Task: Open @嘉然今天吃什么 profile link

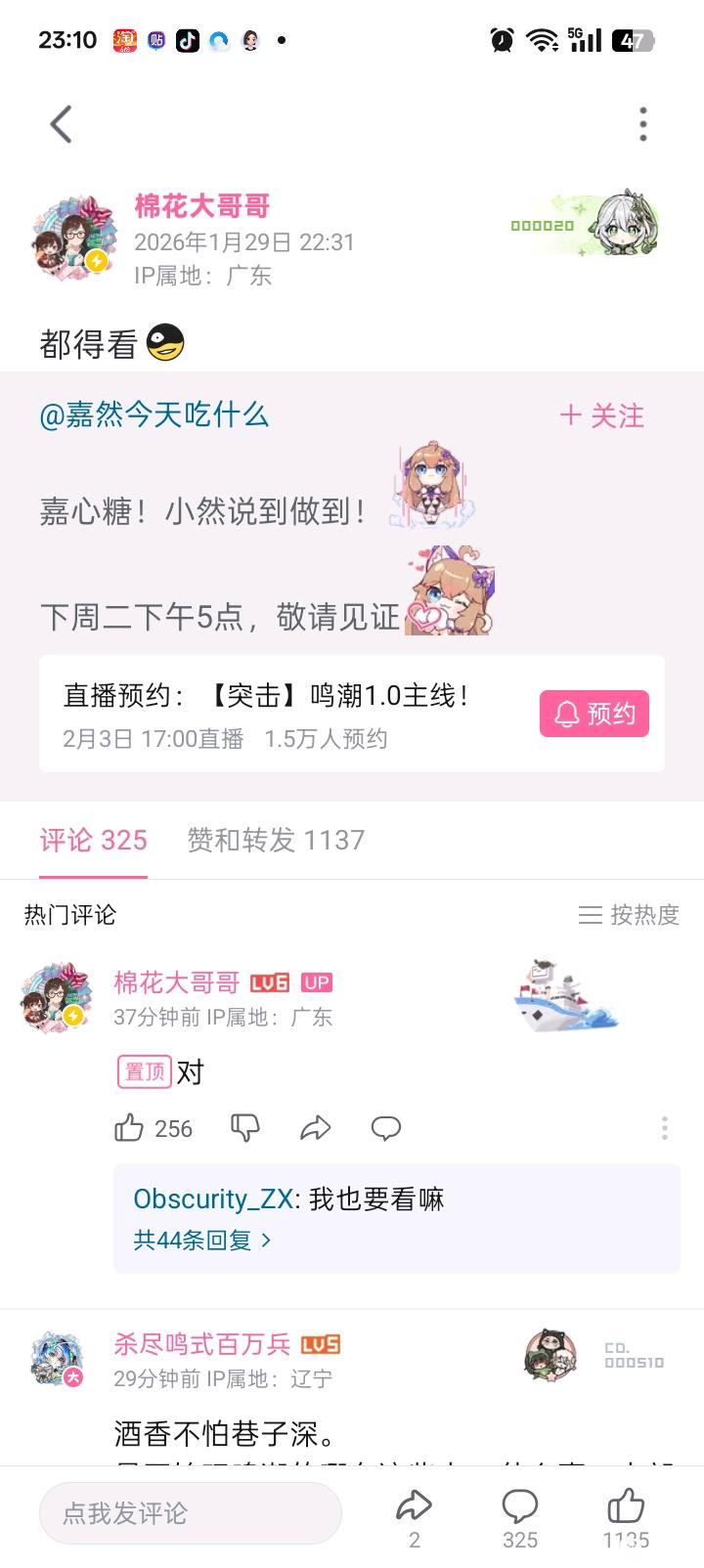Action: [x=154, y=414]
